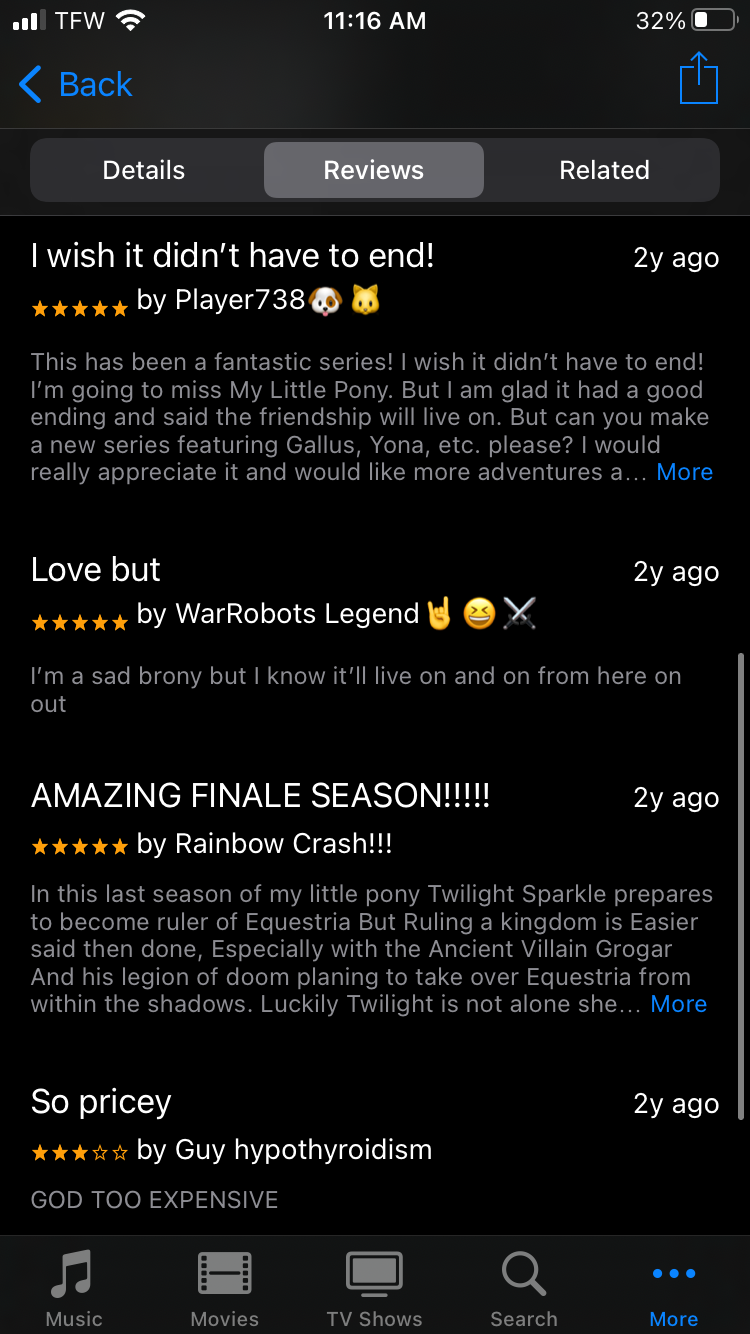The image size is (750, 1334).
Task: Expand Rainbow Crash's review with More
Action: tap(678, 1004)
